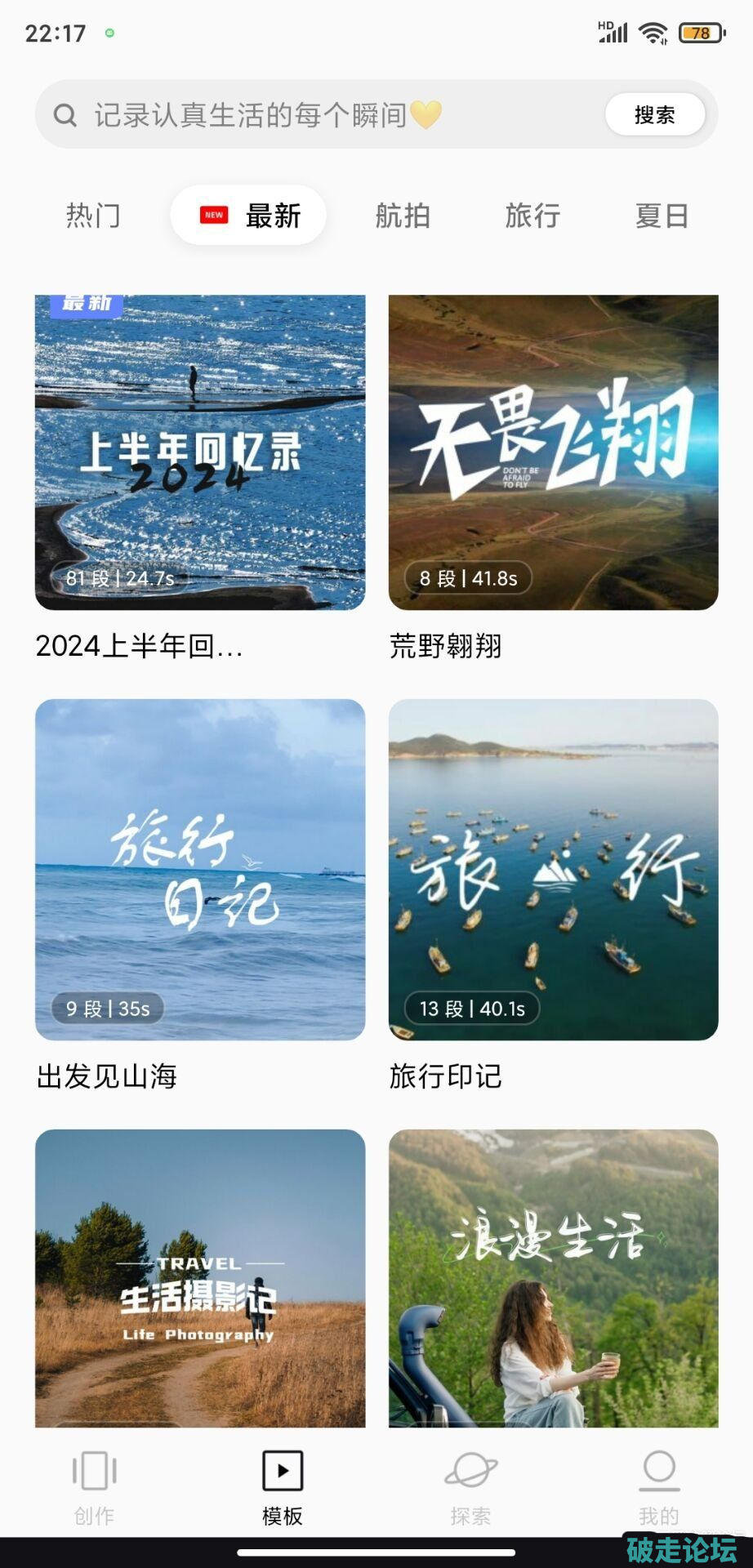Switch to the 热门 tab
The height and width of the screenshot is (1568, 753).
point(93,216)
